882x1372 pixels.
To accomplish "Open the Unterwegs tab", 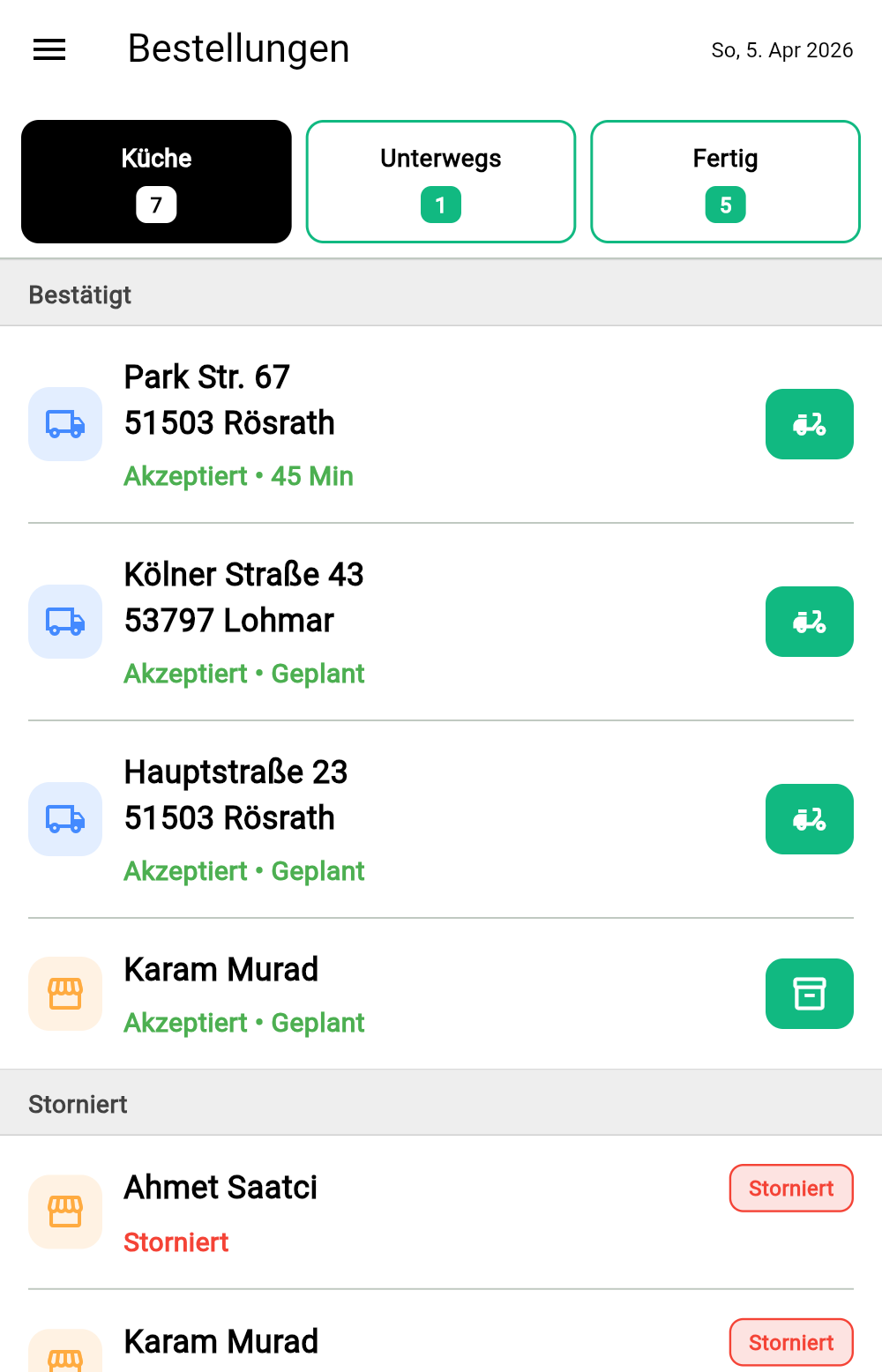I will pos(441,181).
